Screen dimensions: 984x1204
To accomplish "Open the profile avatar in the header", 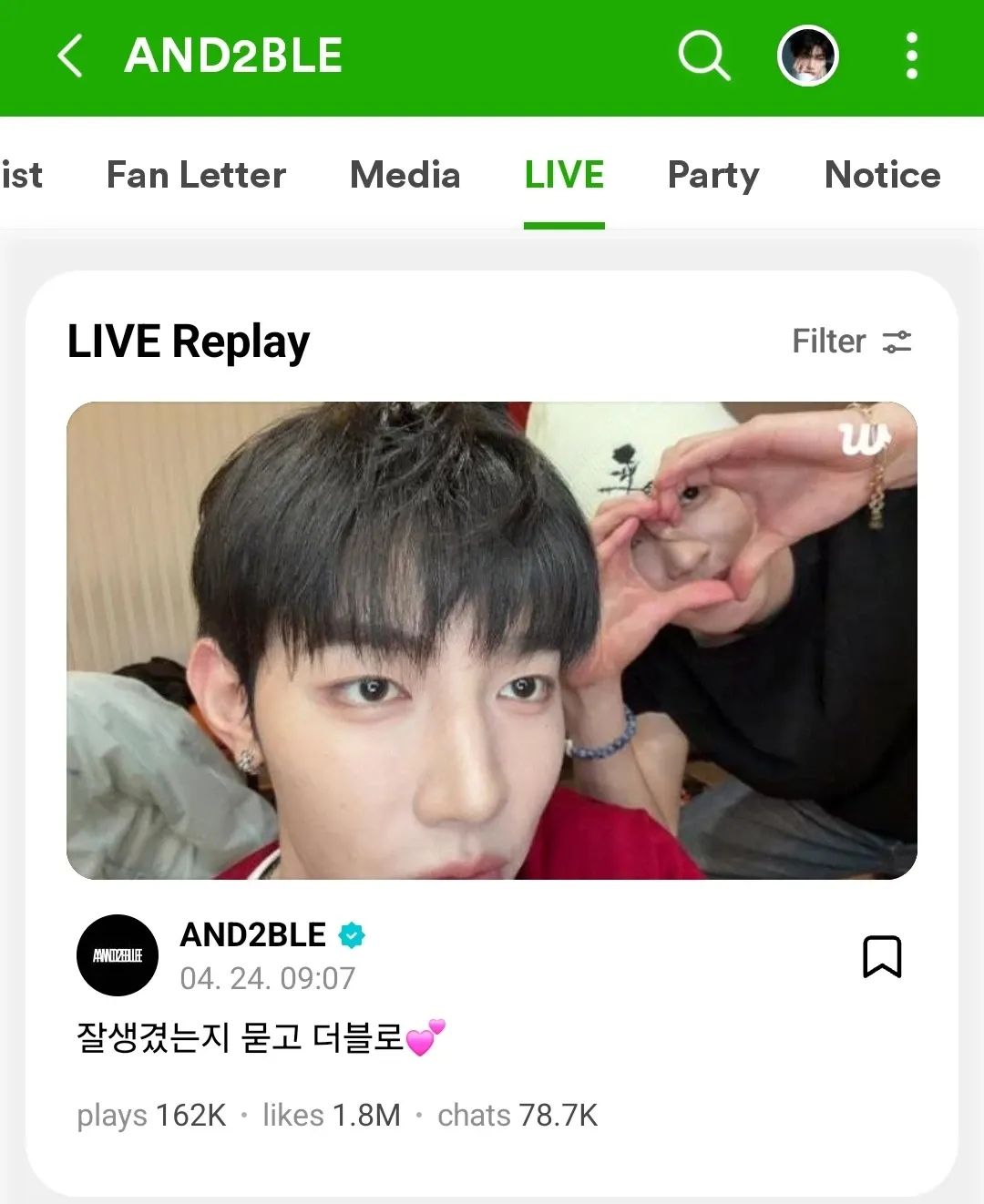I will coord(807,56).
